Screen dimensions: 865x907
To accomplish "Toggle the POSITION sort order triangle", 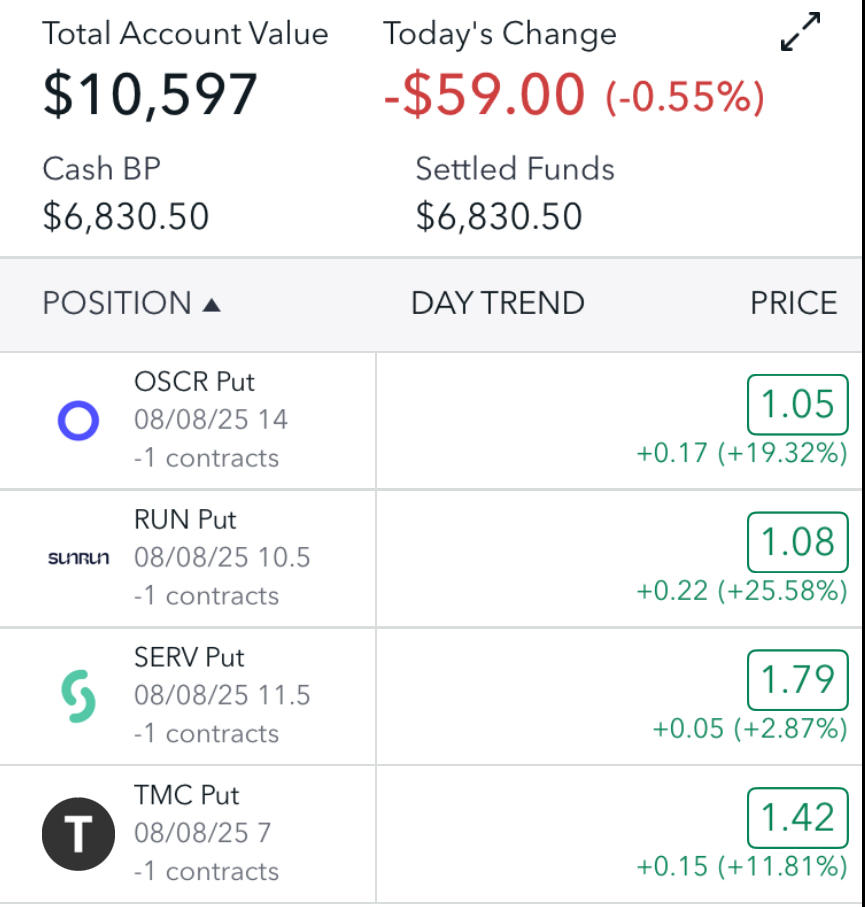I will pos(209,302).
